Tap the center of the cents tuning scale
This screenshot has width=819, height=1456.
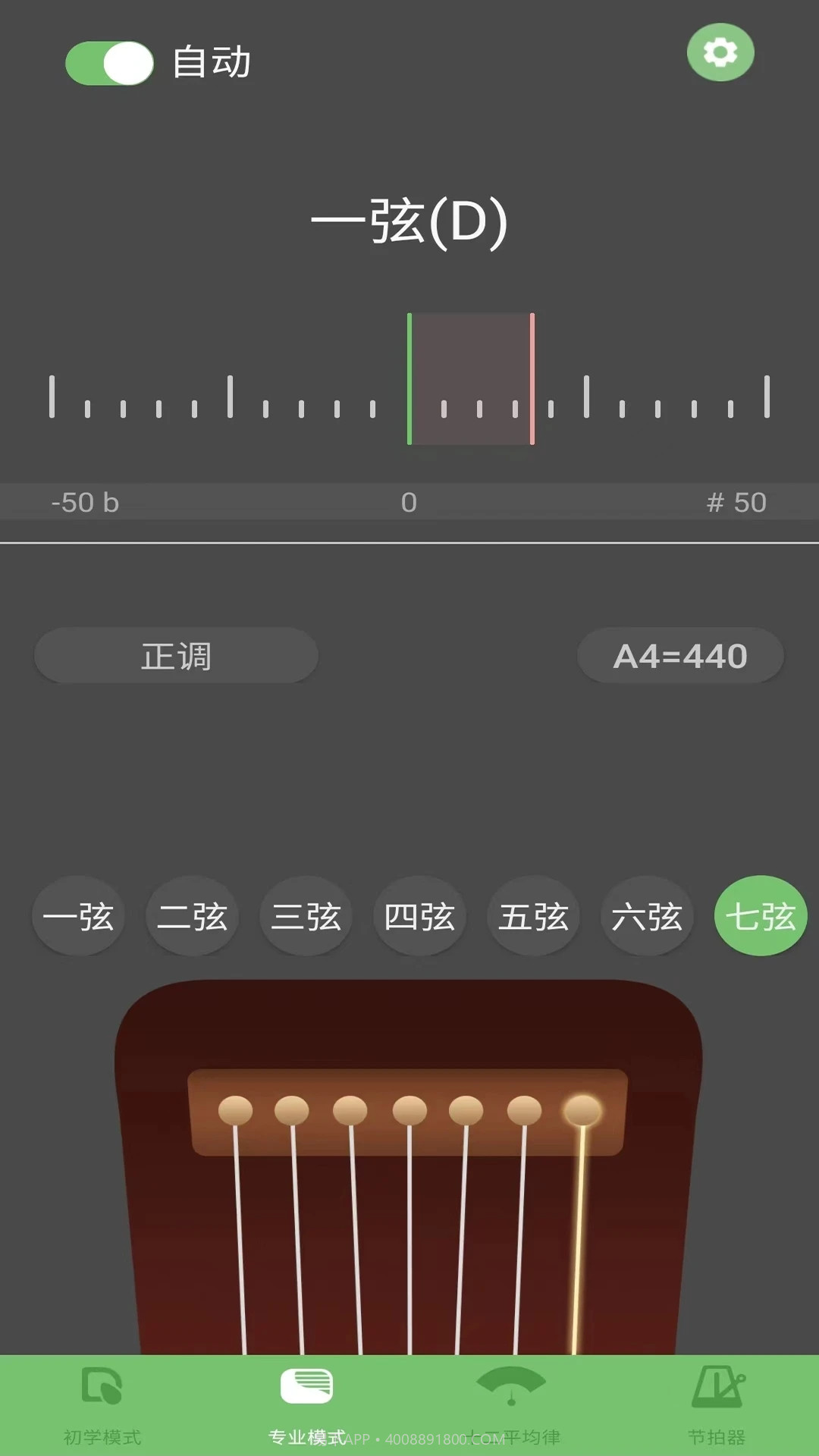pyautogui.click(x=409, y=402)
